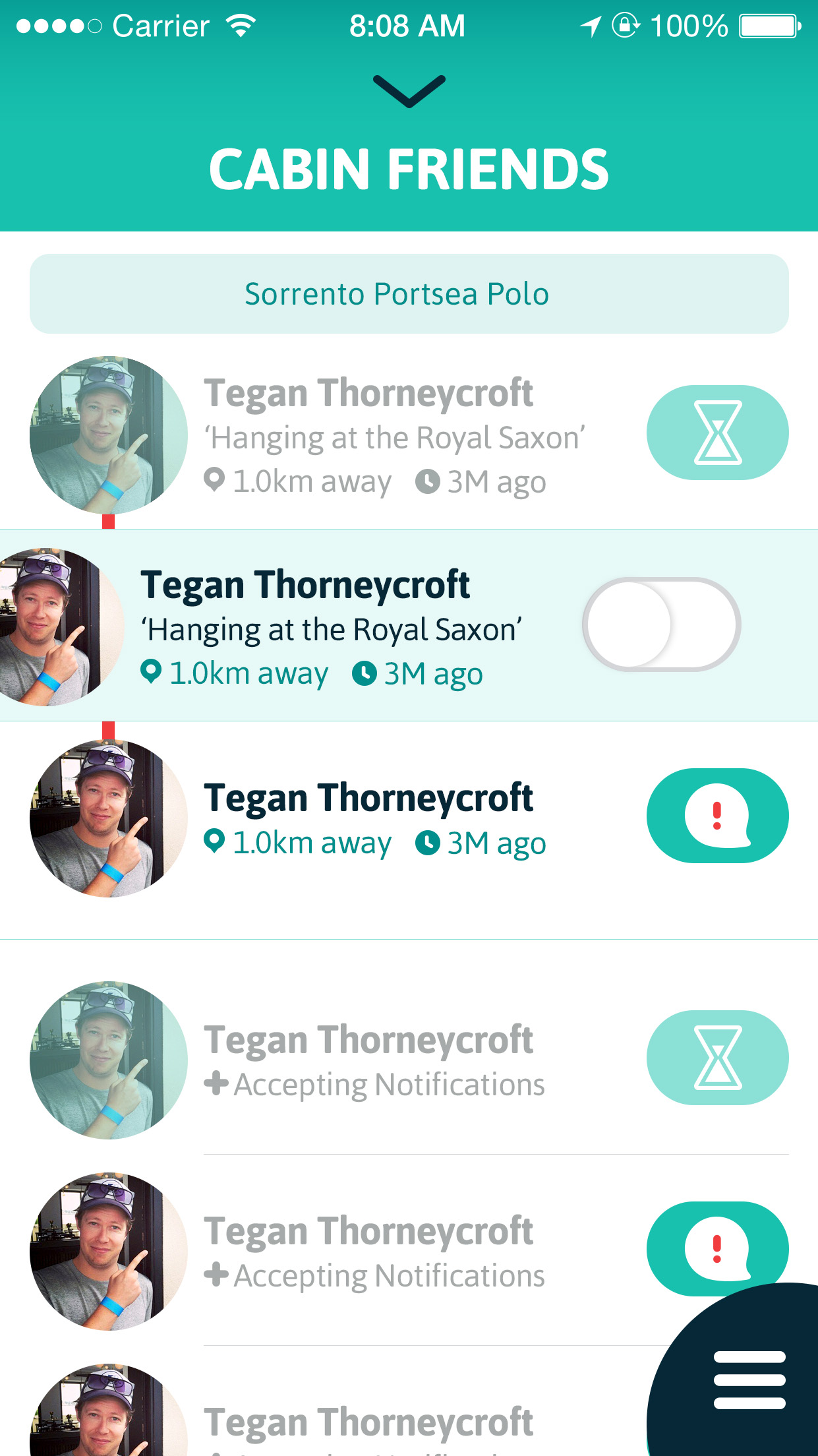Collapse the screen using the top down chevron

click(409, 91)
